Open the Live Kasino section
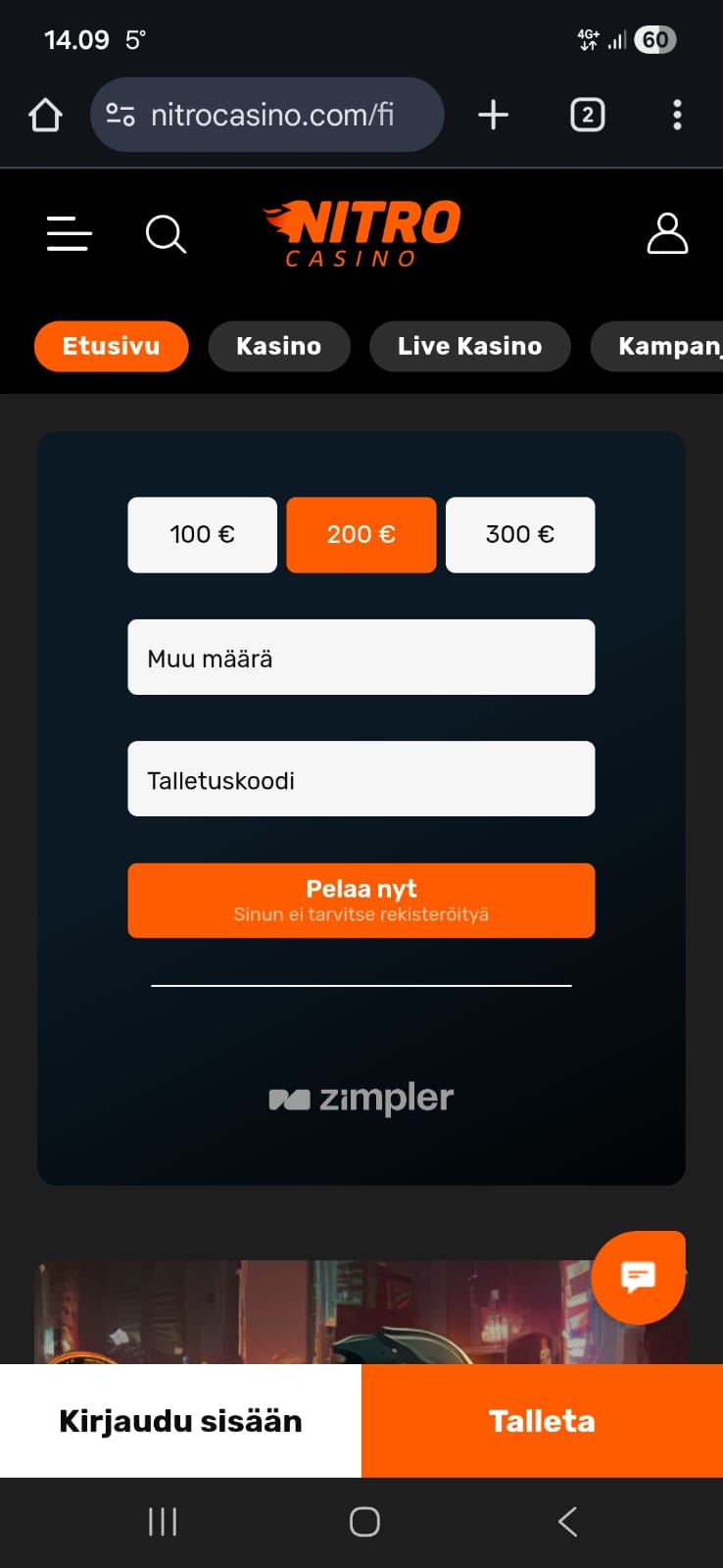The height and width of the screenshot is (1568, 723). pos(469,345)
